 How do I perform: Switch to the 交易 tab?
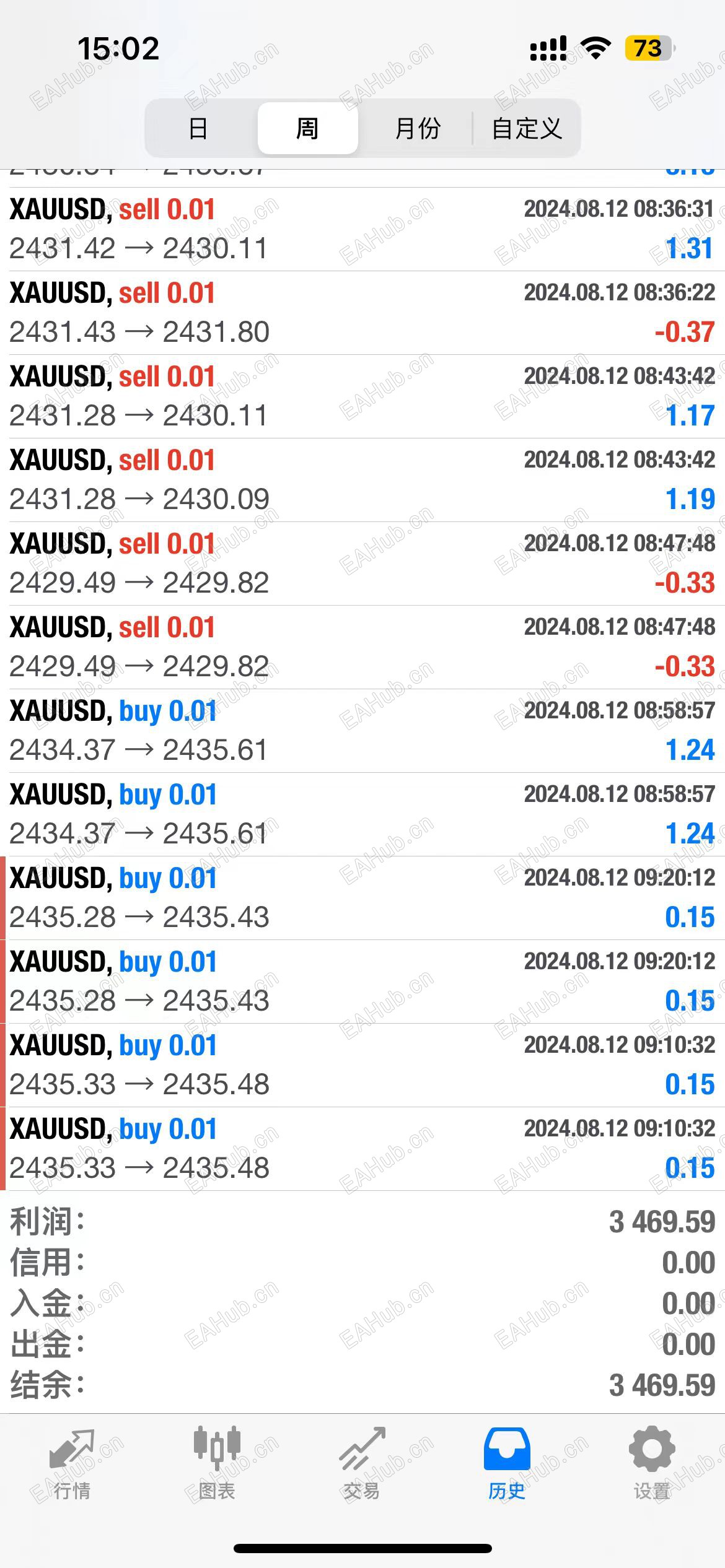(x=362, y=1464)
